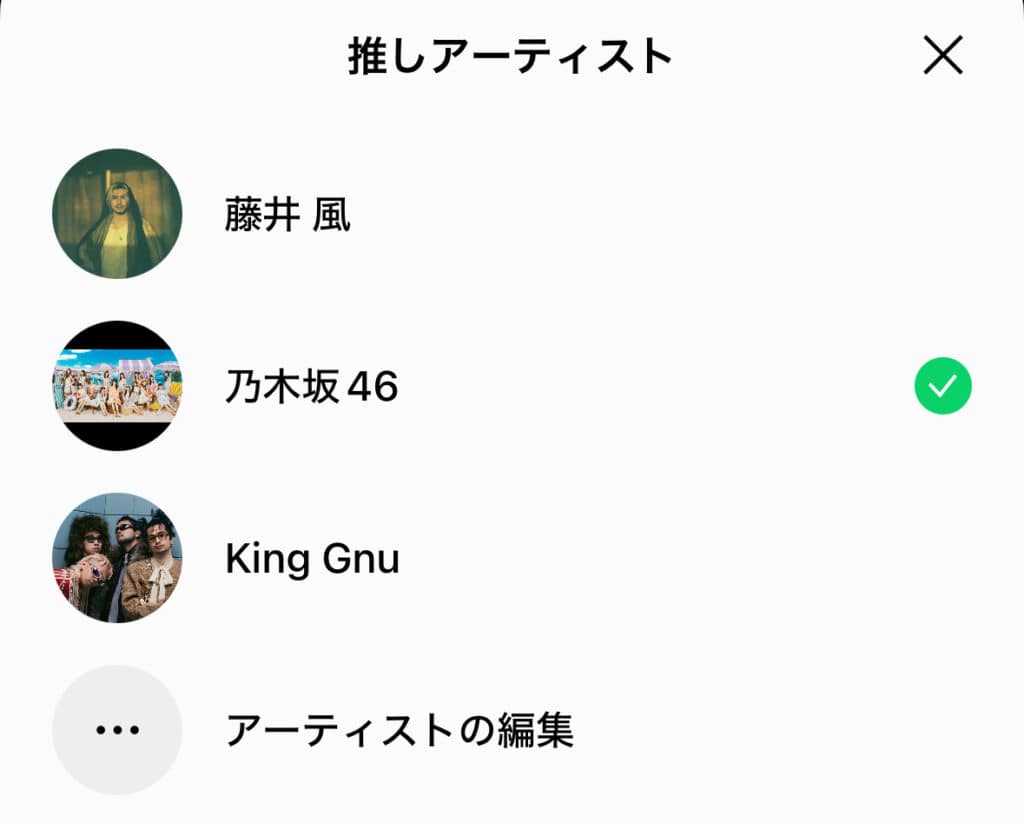Select 藤井 風 as favorite artist
This screenshot has width=1024, height=823.
288,215
